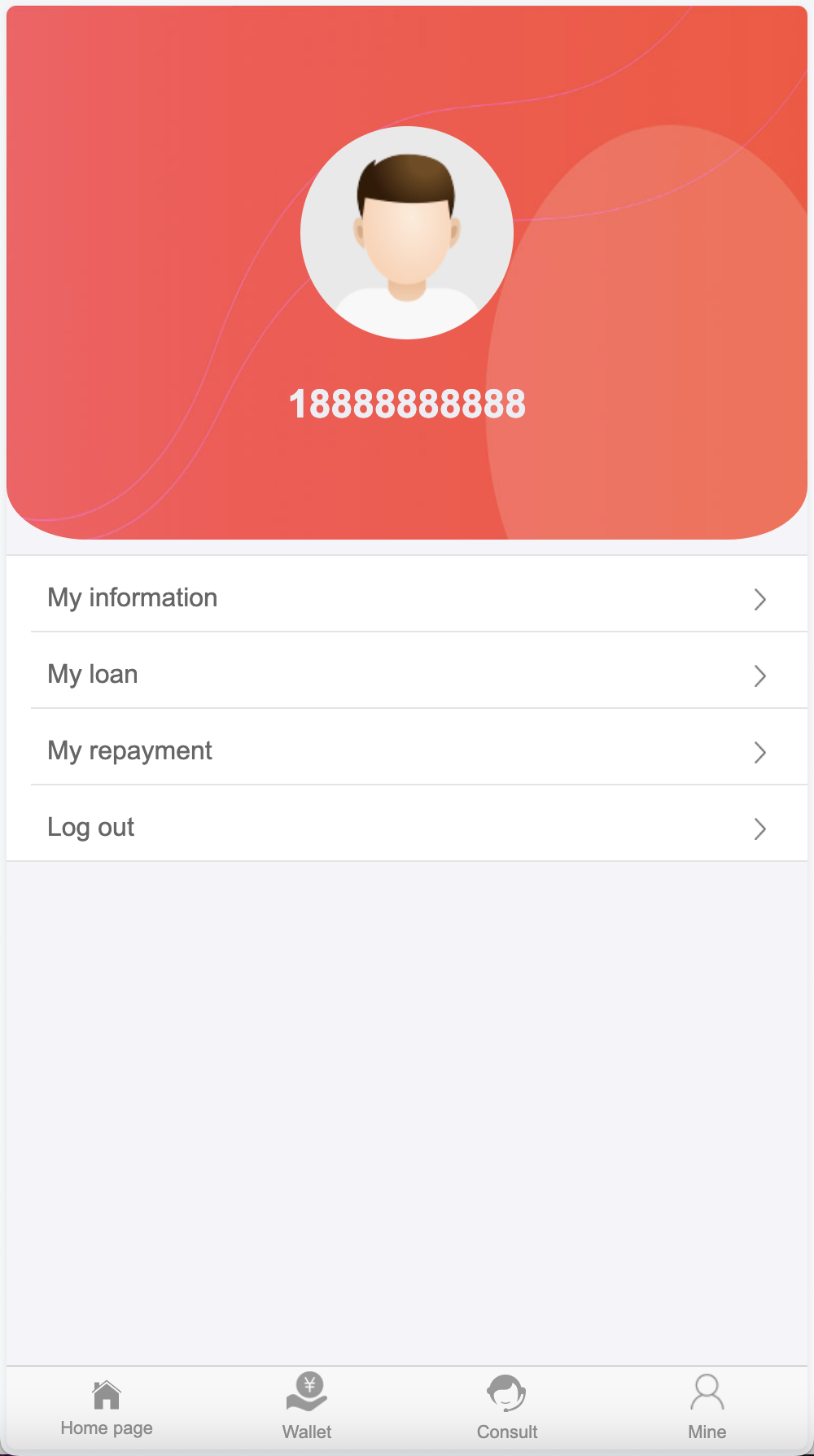Tap the user avatar image
814x1456 pixels.
pos(407,232)
